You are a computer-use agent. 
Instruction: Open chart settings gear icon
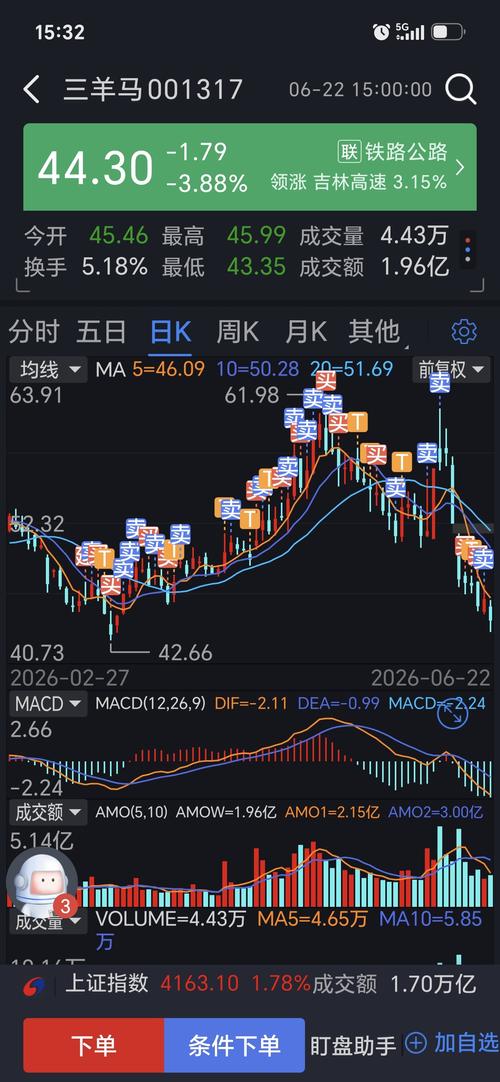click(x=463, y=332)
